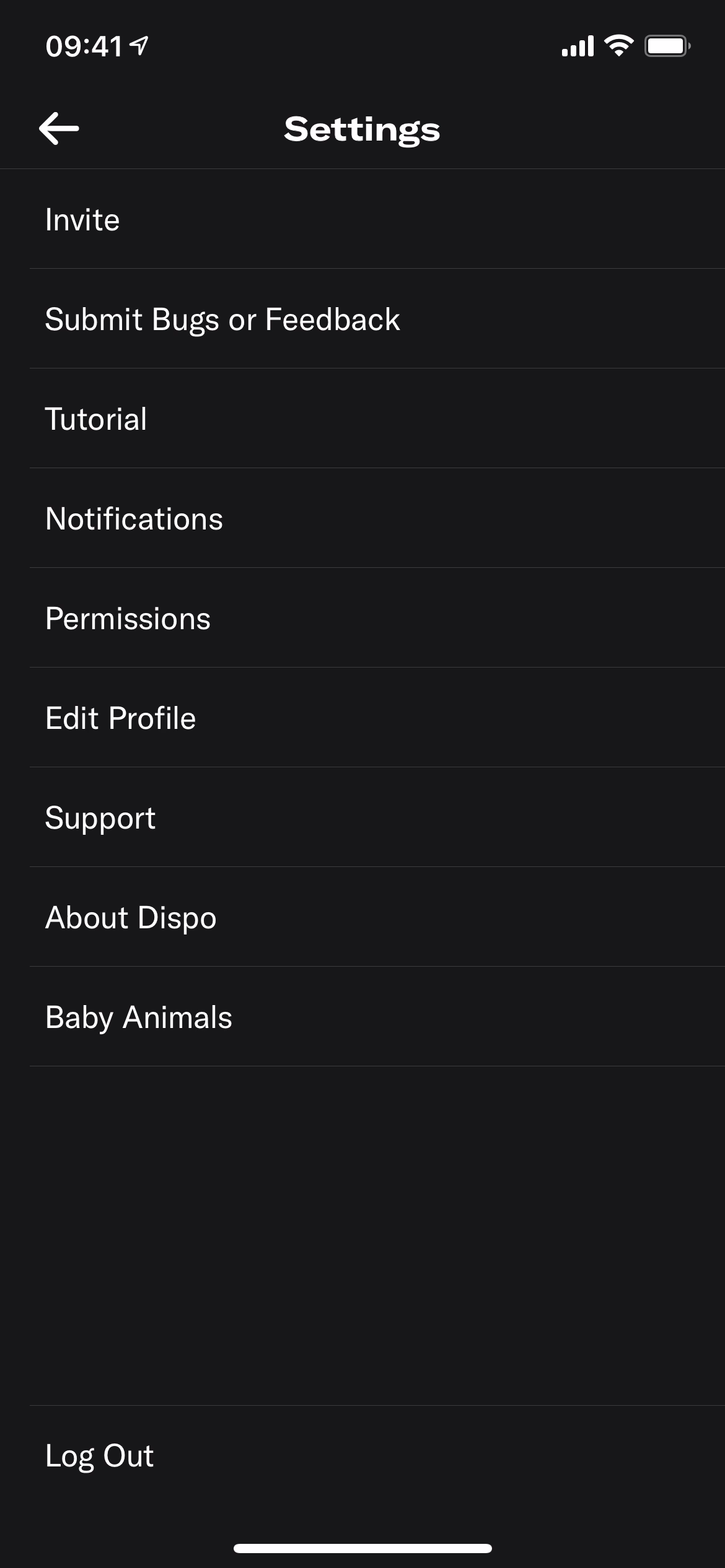Click the battery indicator icon
Screen dimensions: 725x1568
(666, 44)
